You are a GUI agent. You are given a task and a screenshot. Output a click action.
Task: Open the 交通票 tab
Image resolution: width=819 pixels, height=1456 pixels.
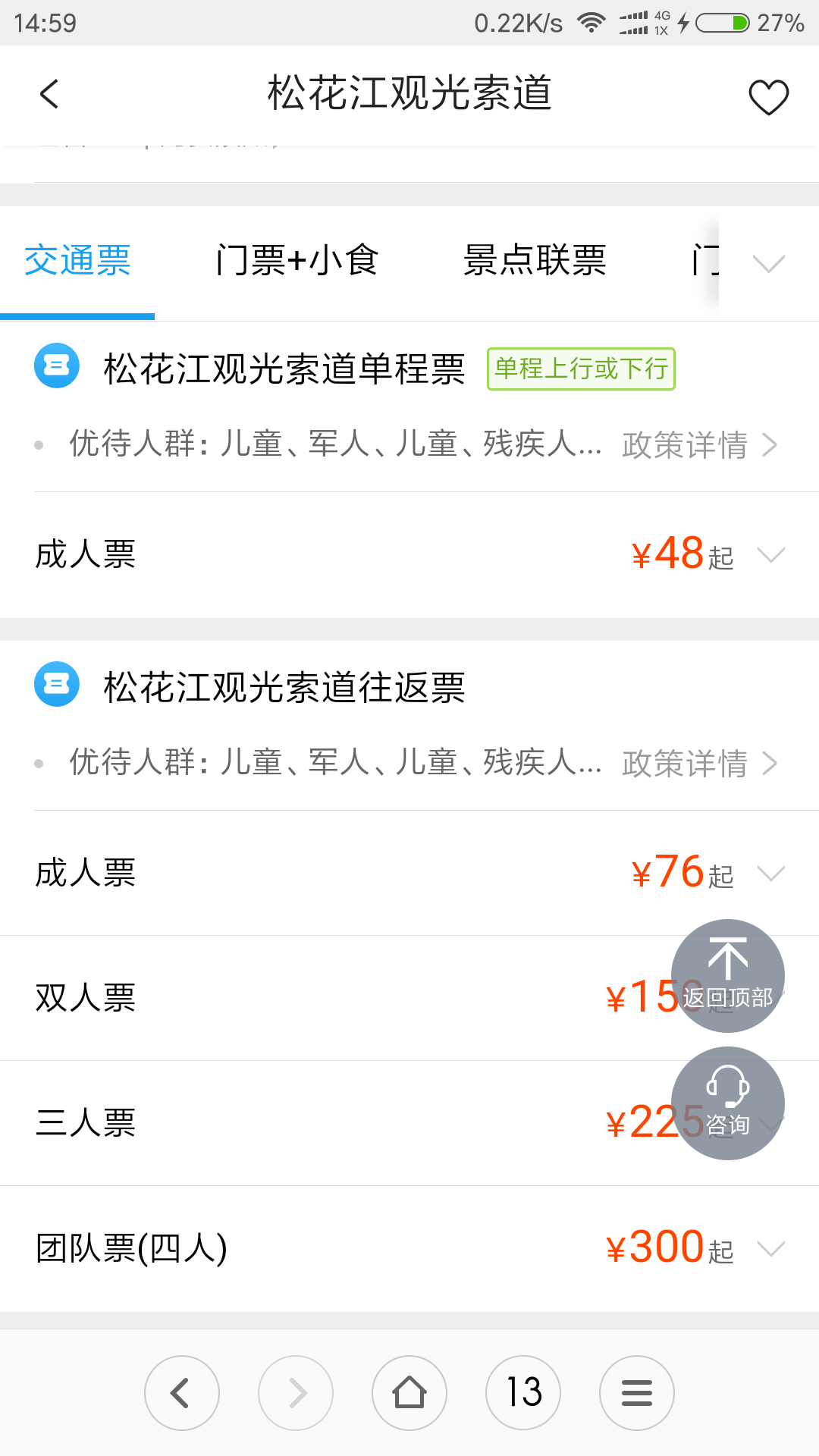77,261
